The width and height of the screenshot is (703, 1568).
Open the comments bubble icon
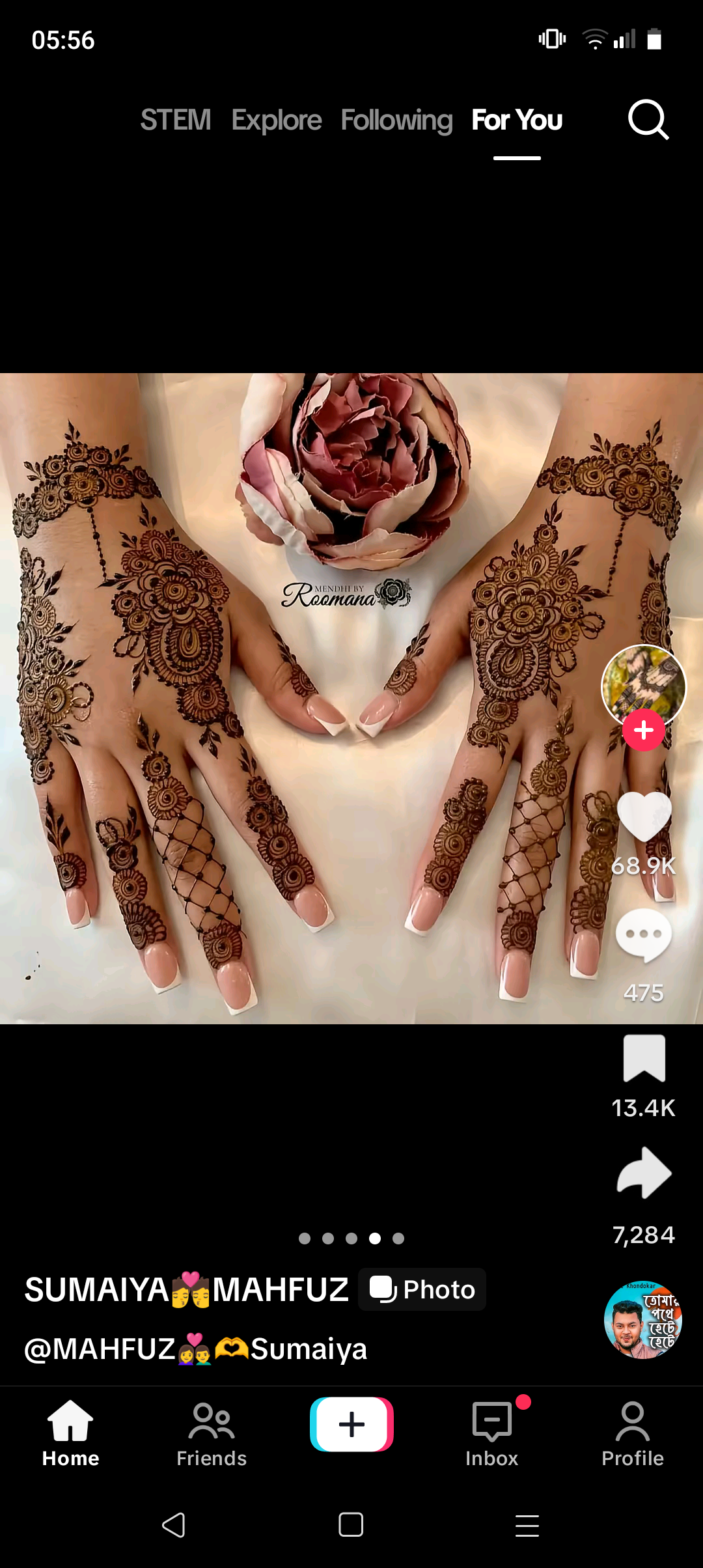(x=644, y=936)
